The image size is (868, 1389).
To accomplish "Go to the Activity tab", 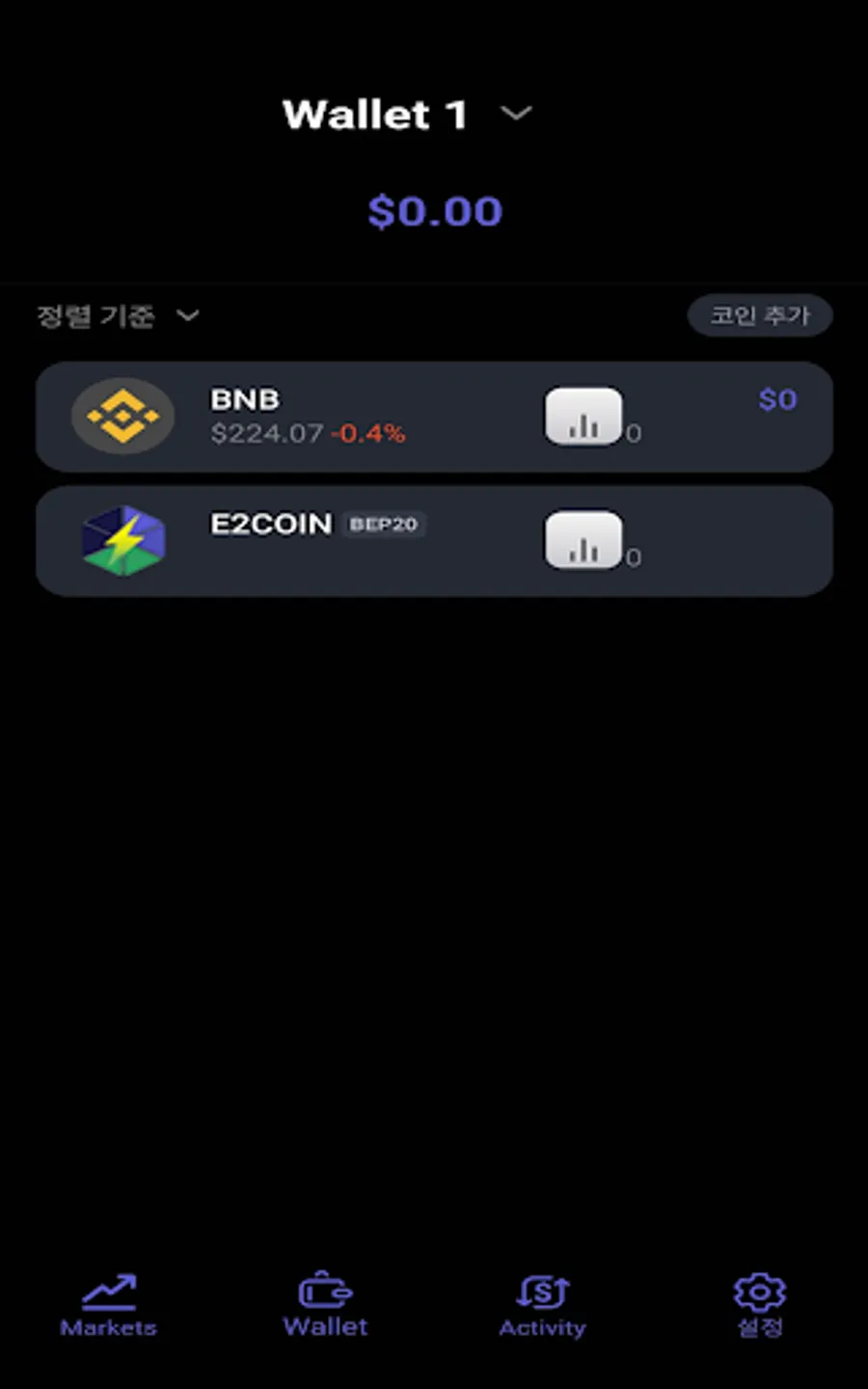I will [542, 1306].
